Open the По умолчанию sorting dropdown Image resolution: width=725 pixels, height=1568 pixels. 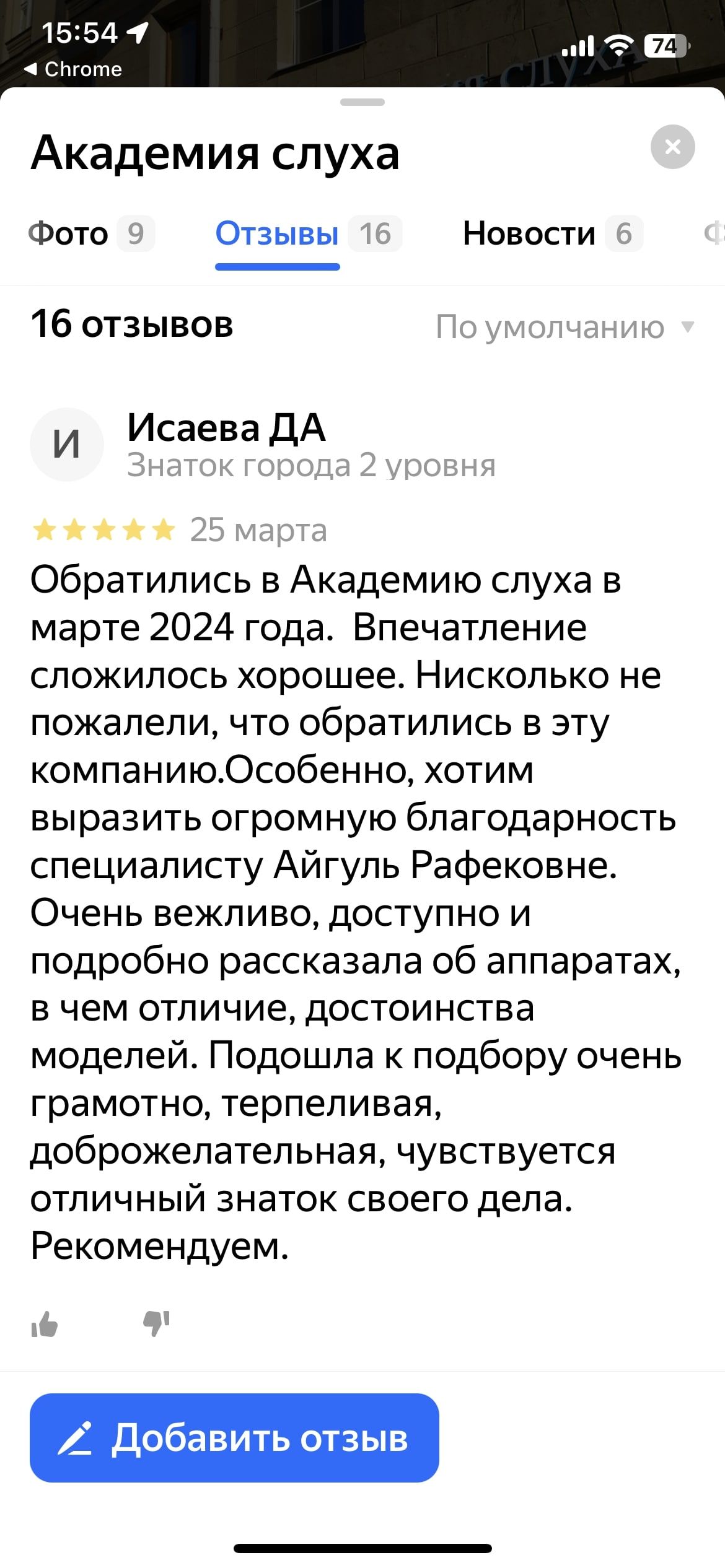(x=564, y=326)
